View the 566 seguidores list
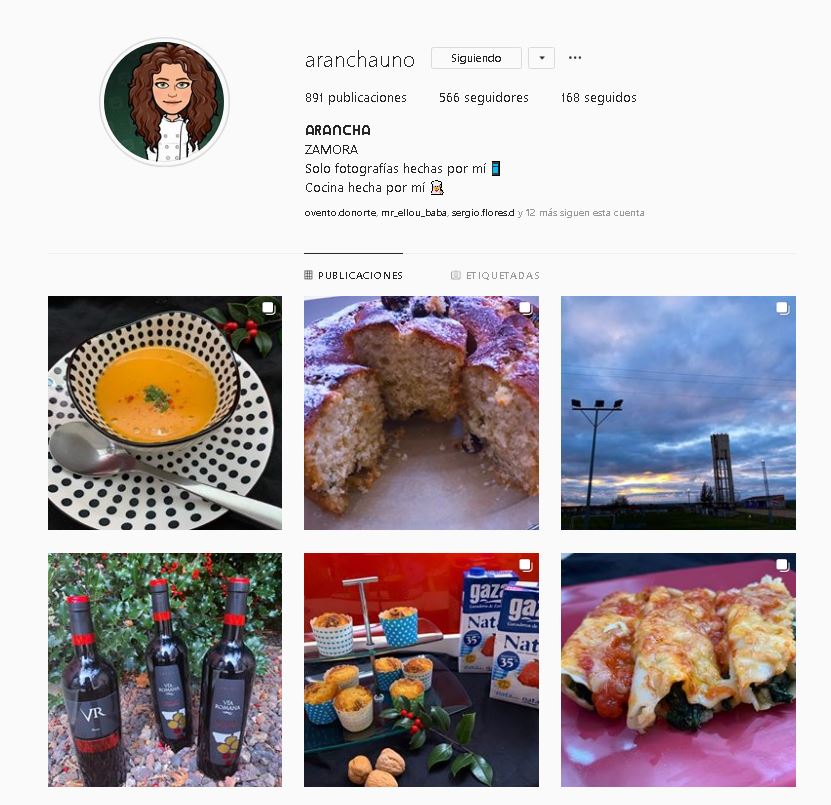831x805 pixels. [483, 98]
